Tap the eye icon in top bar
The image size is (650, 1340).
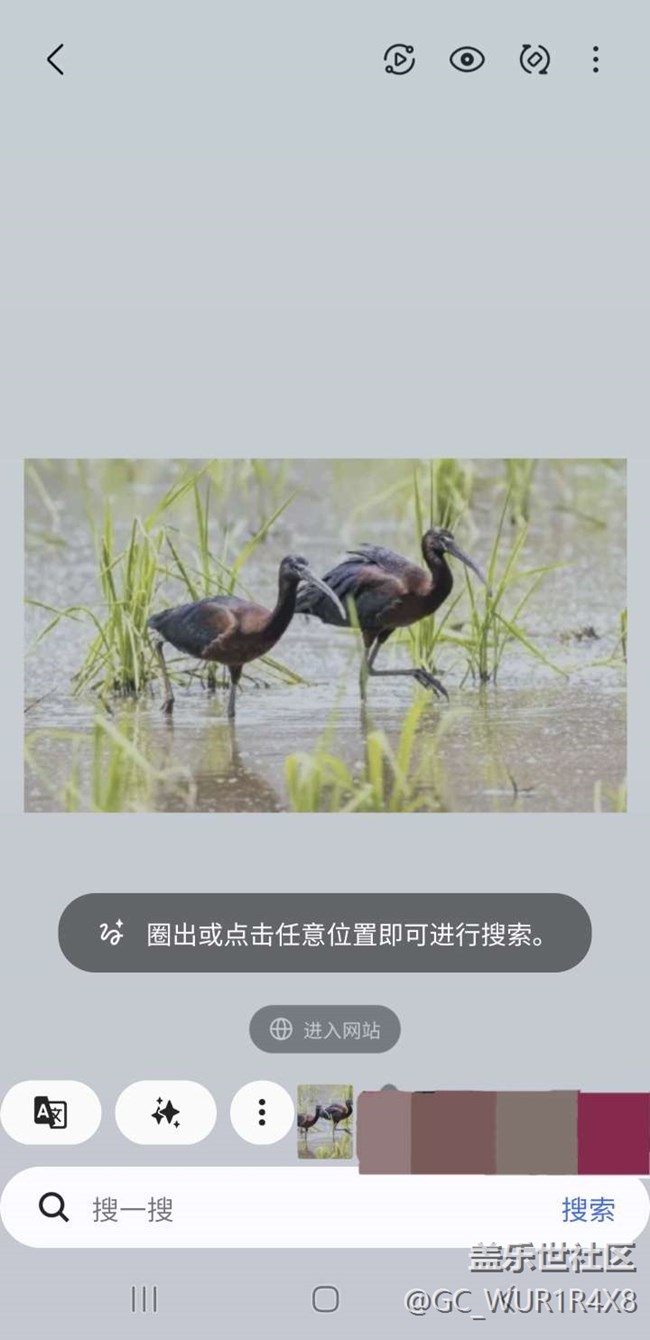tap(466, 60)
